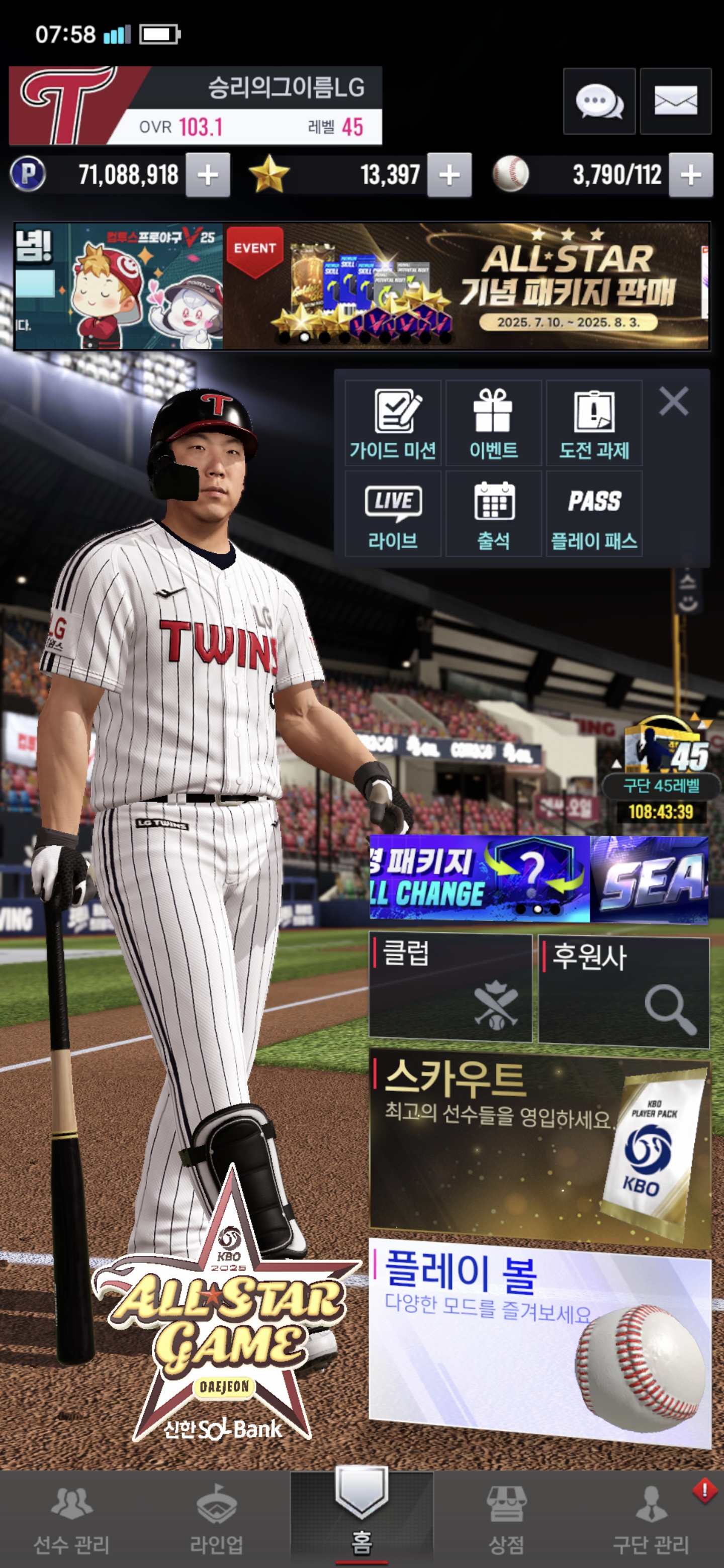
Task: Switch to the 선수 관리 tab
Action: (x=72, y=1519)
